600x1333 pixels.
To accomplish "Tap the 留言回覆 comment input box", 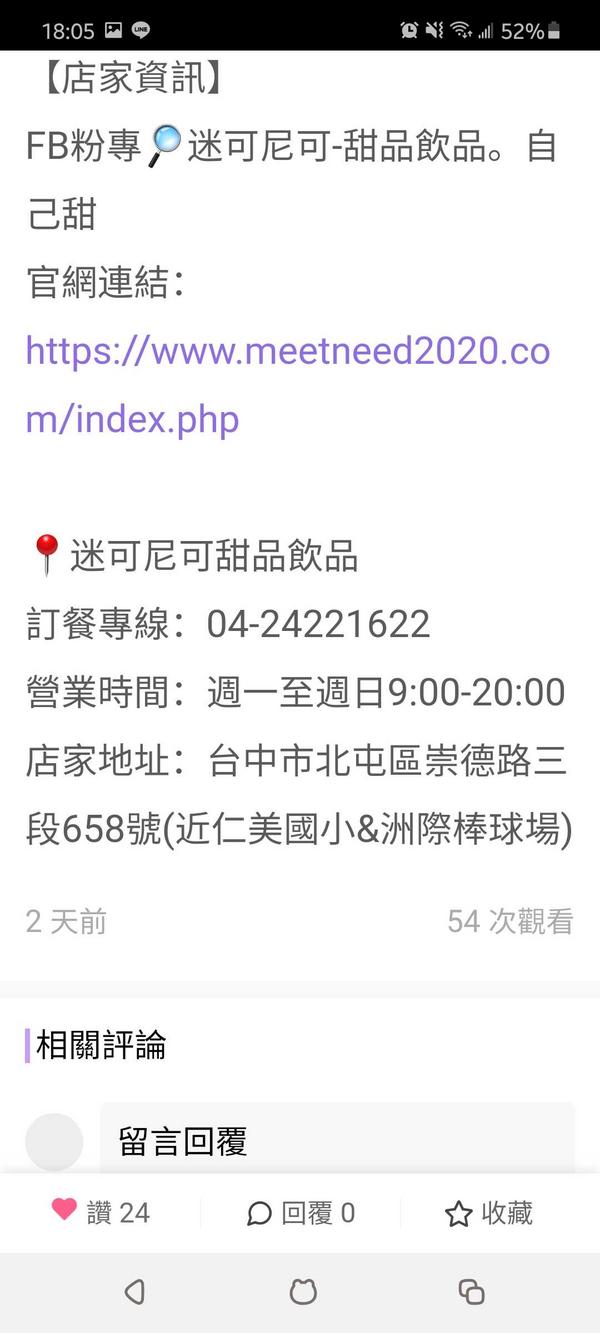I will pyautogui.click(x=337, y=1141).
